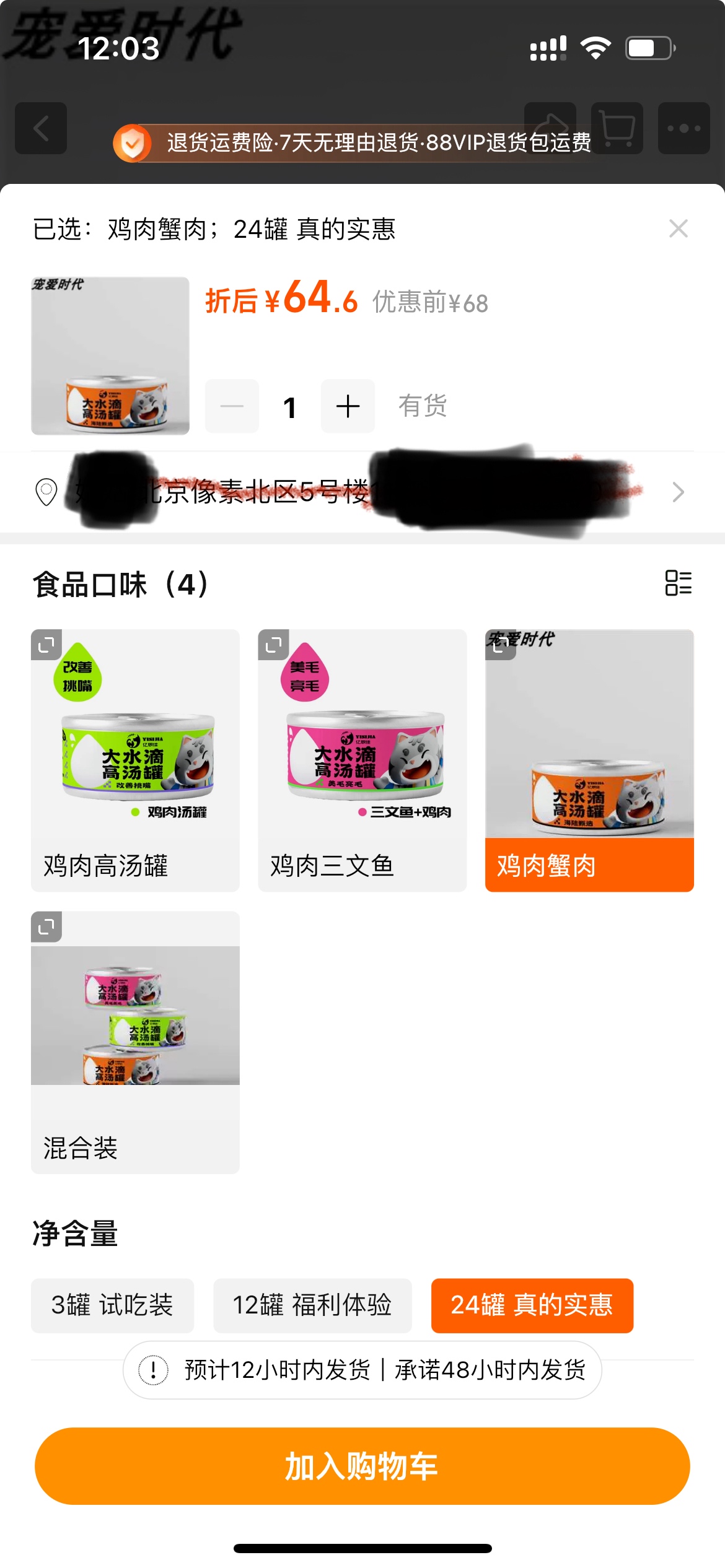Tap 加入购物车 to add to cart
The width and height of the screenshot is (725, 1568).
pyautogui.click(x=362, y=1466)
